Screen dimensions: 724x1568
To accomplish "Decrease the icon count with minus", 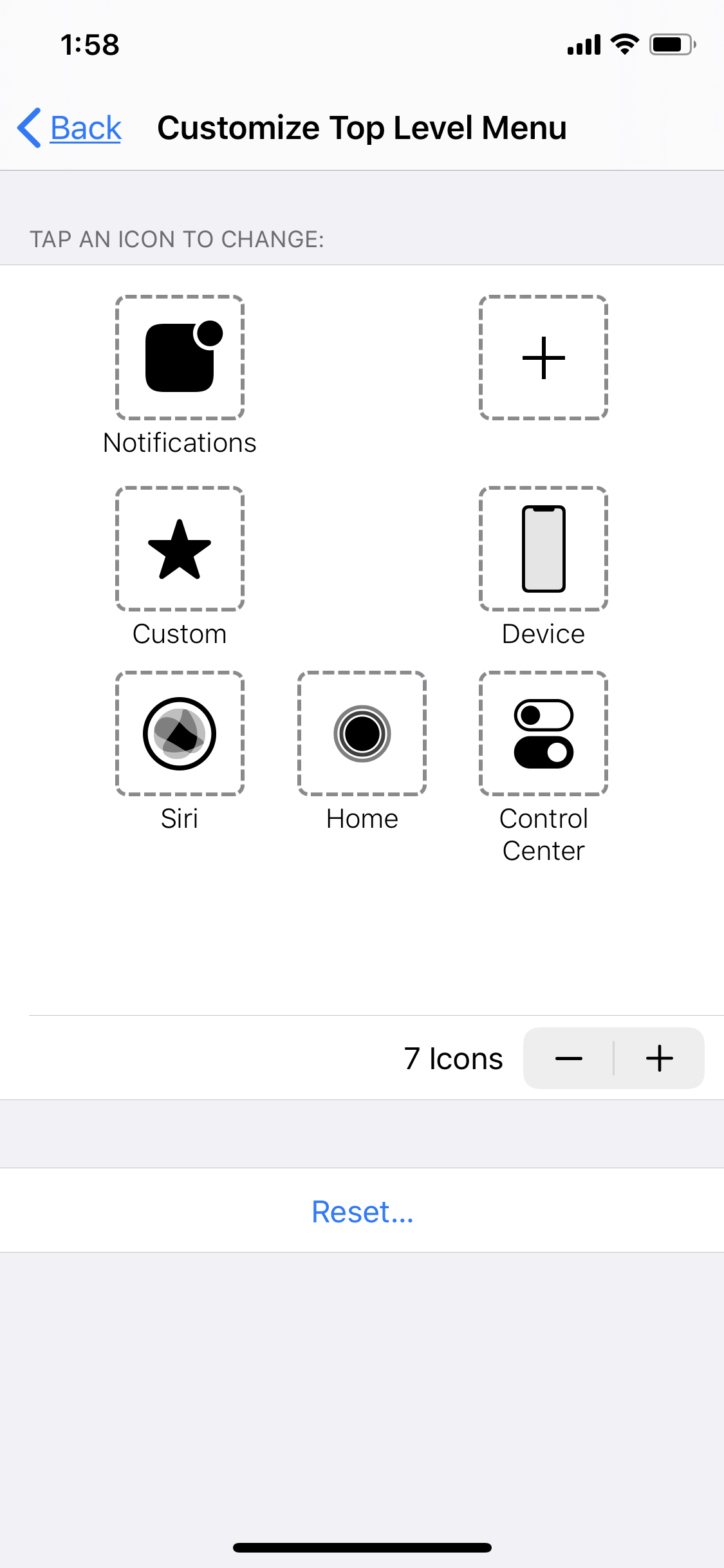I will [569, 1058].
